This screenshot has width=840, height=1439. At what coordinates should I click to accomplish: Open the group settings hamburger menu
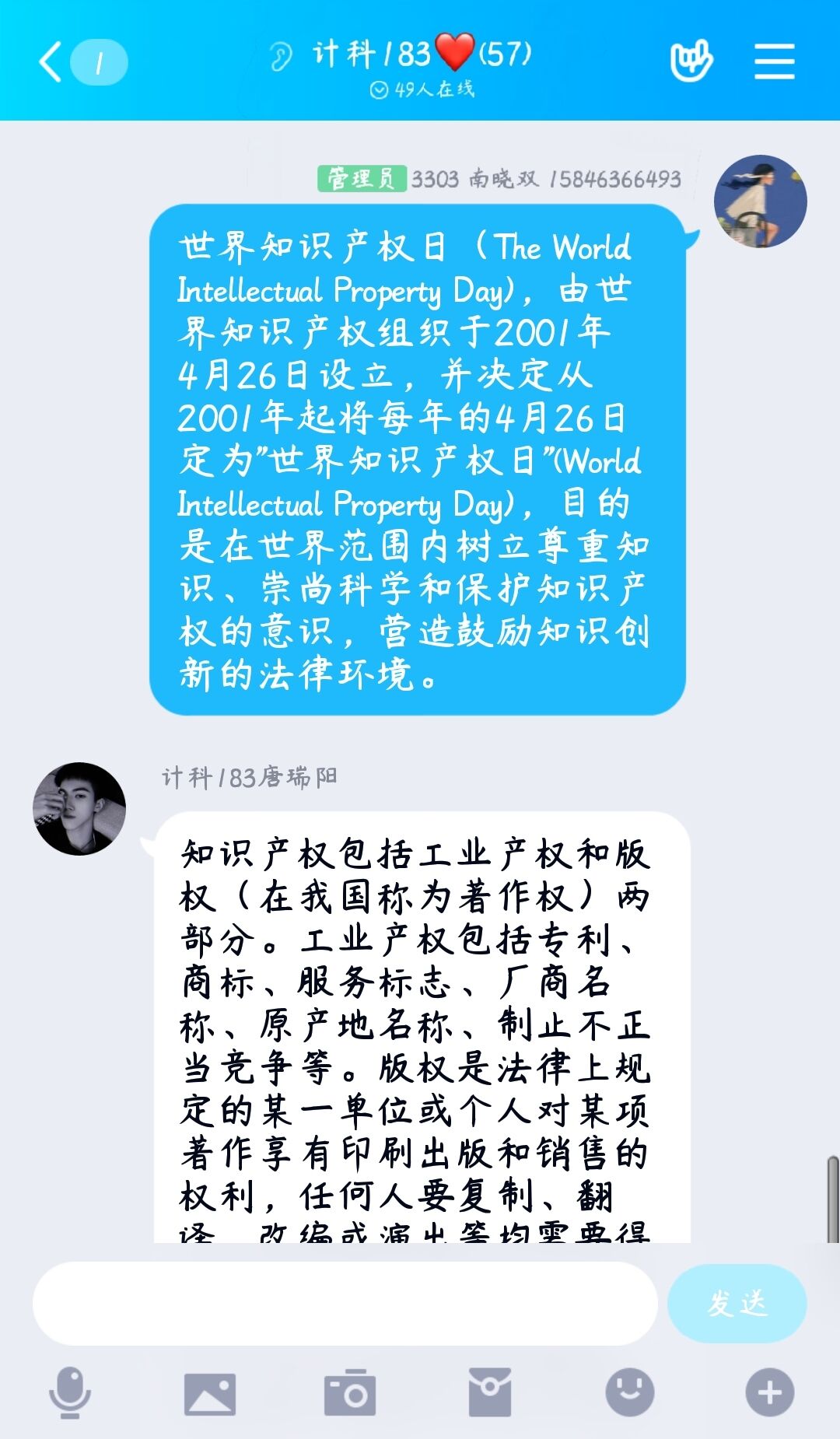pos(774,61)
